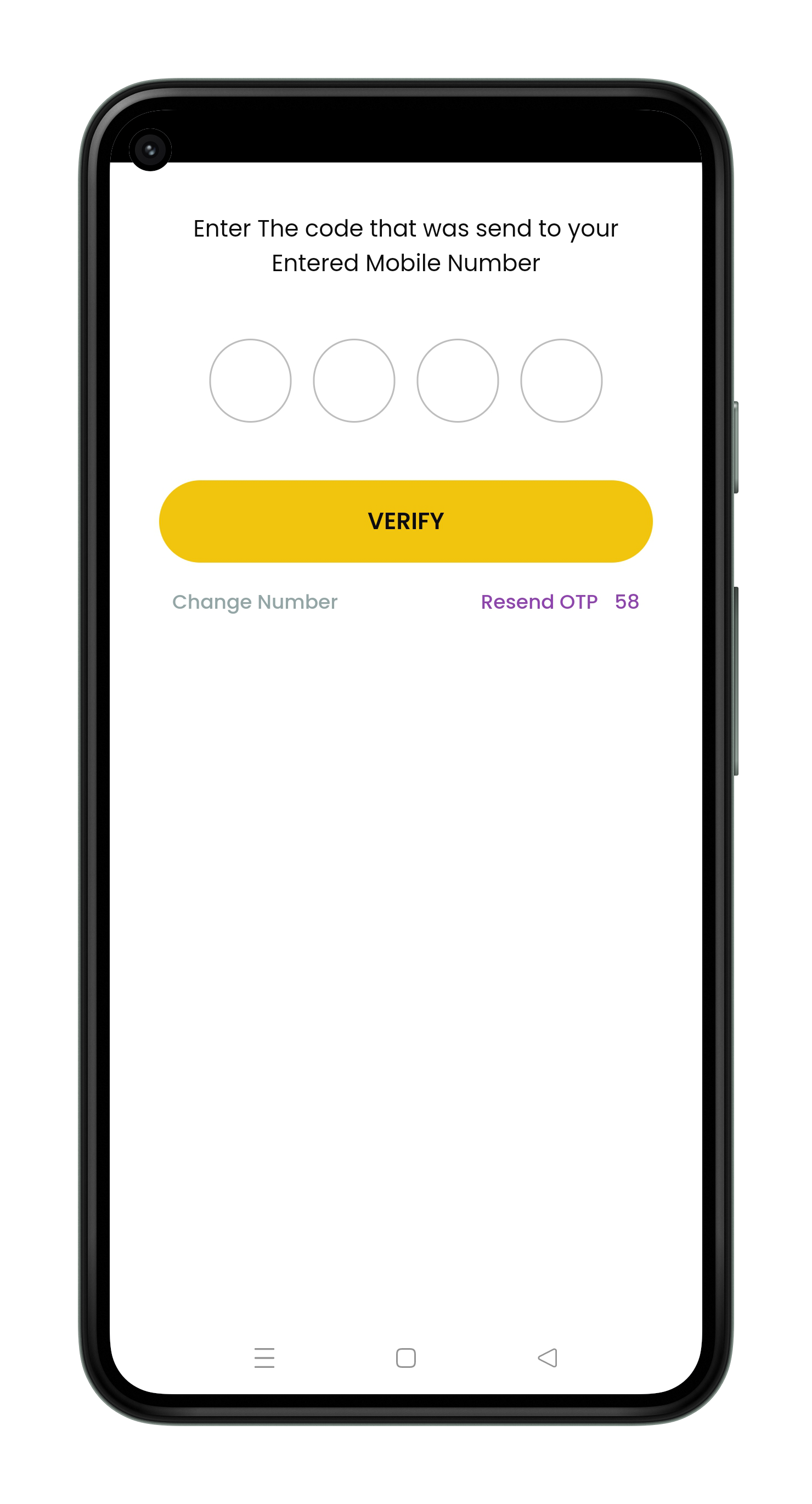Tap the third OTP digit circle
This screenshot has width=812, height=1504.
click(x=458, y=381)
